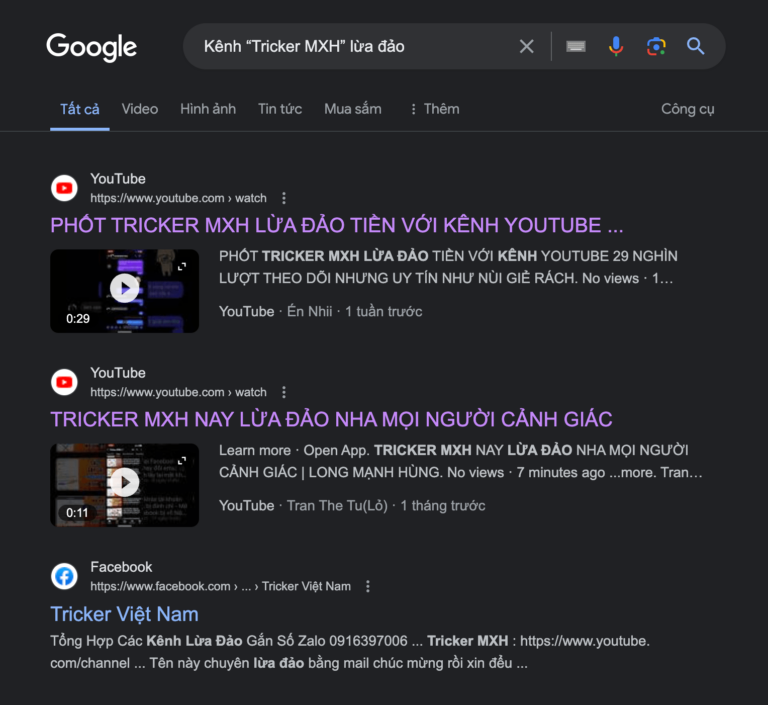Tap the search box with Tricker MXH query
The image size is (768, 705).
[x=350, y=46]
